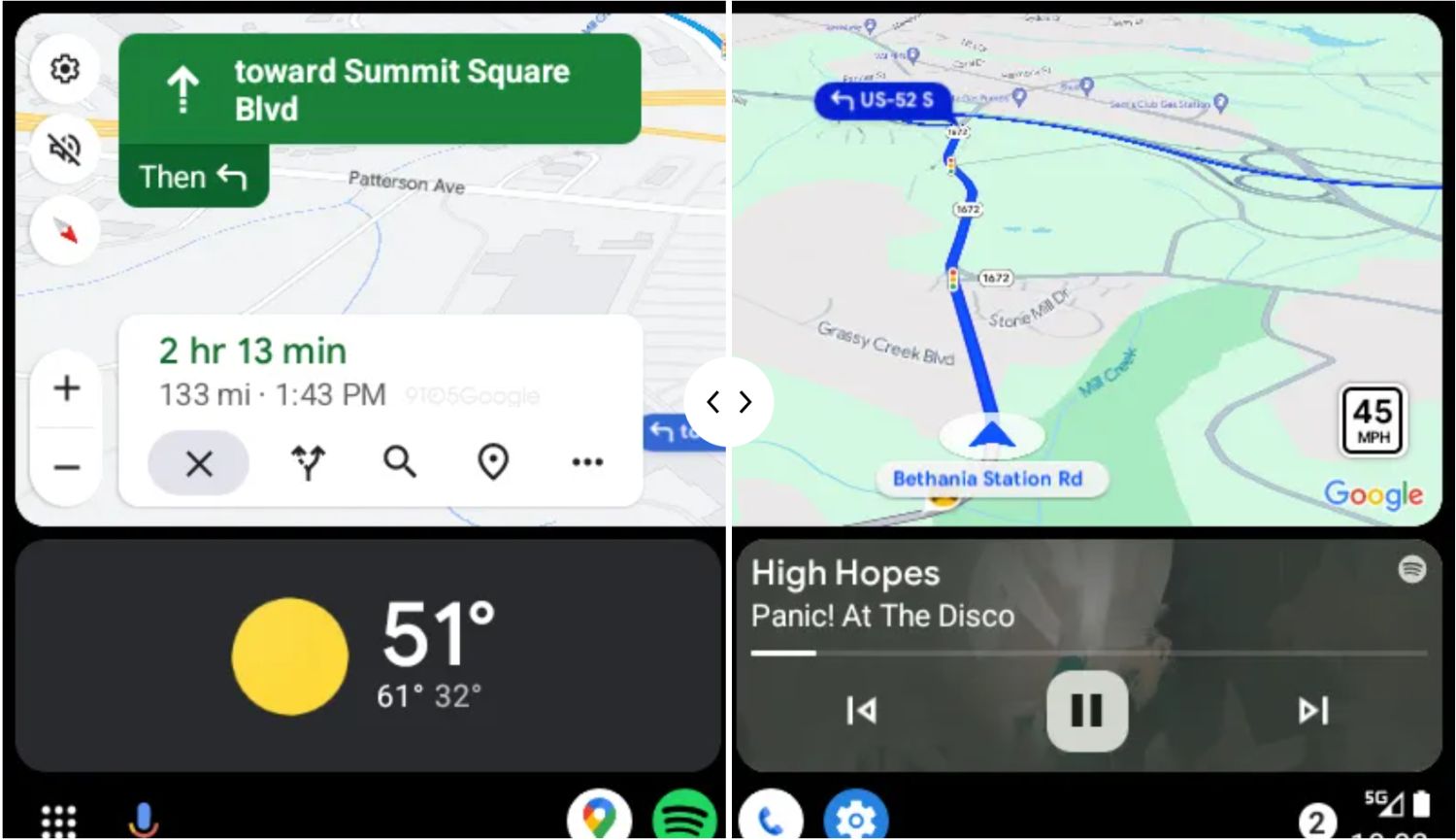Open the destination pin option

point(493,462)
